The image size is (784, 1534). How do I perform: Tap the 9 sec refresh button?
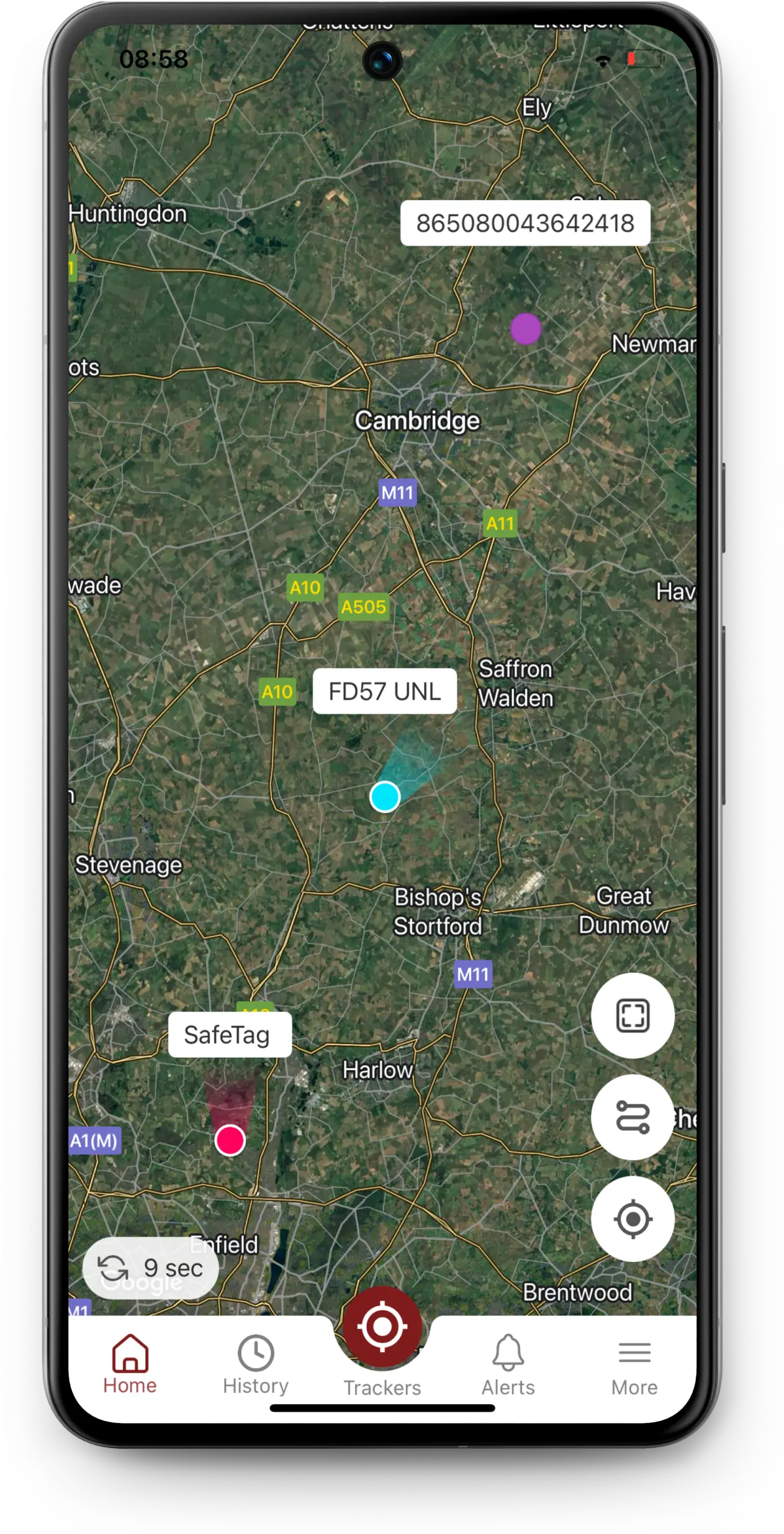151,1268
